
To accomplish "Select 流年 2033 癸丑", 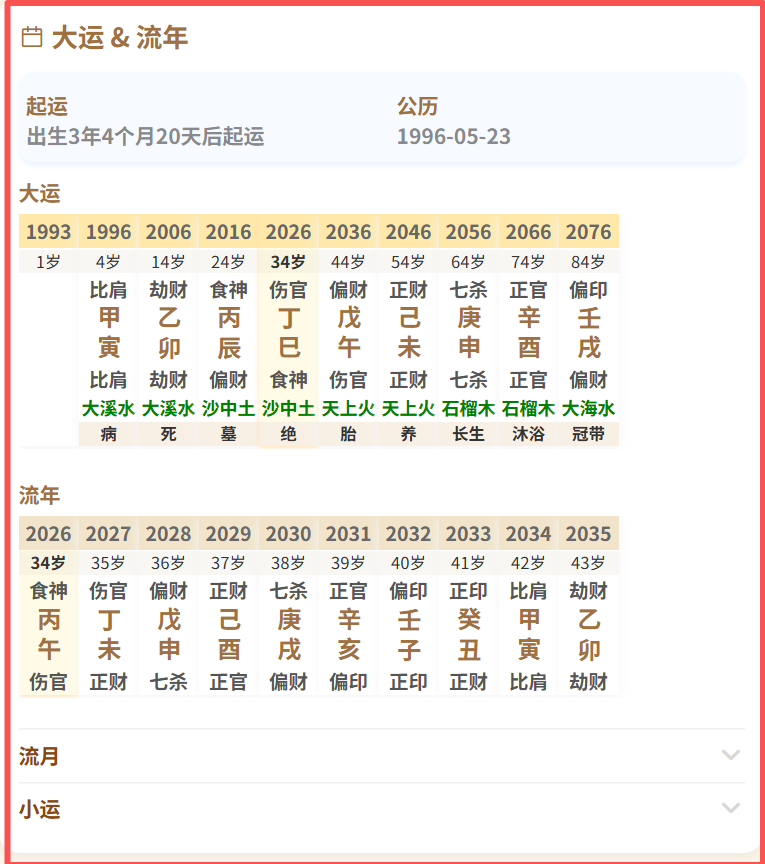I will [x=469, y=634].
